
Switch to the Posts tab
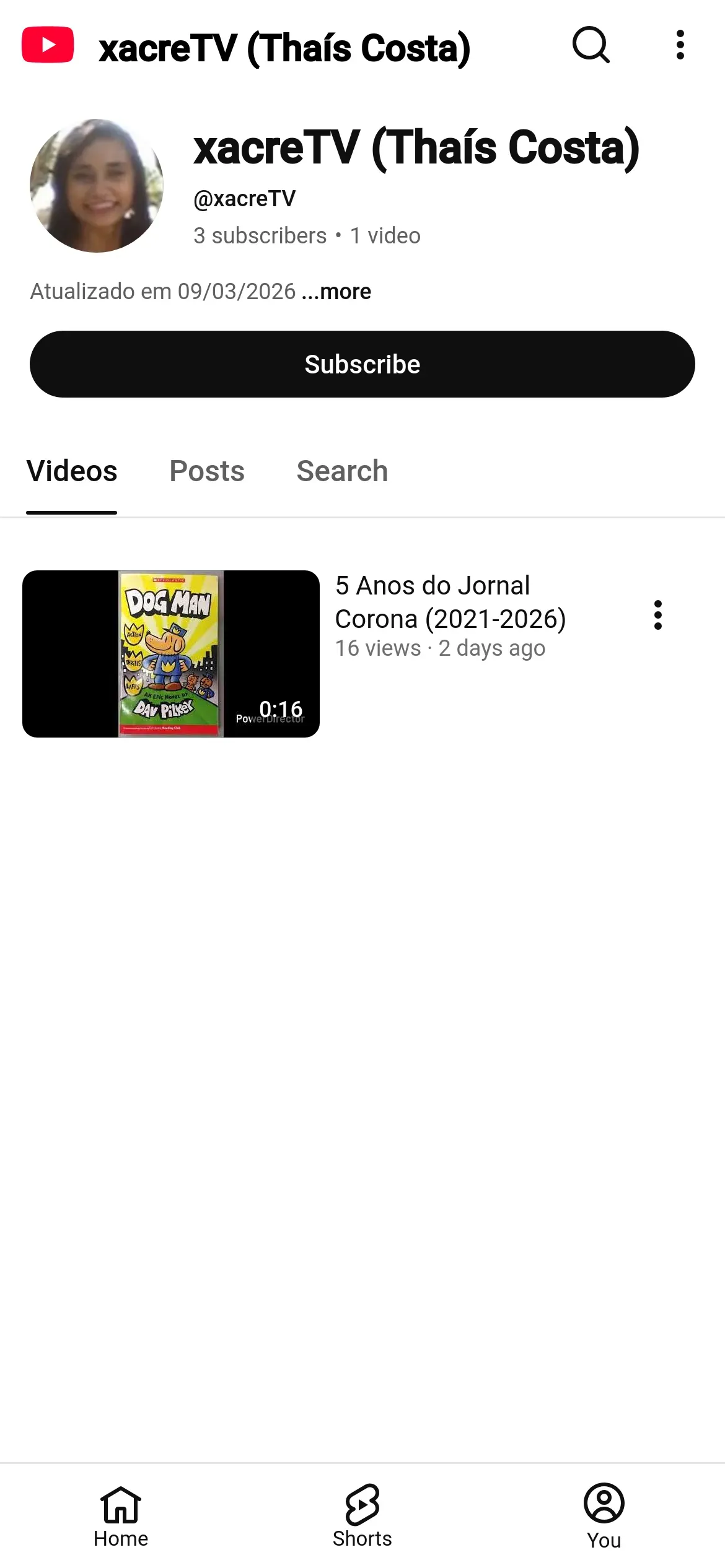[x=207, y=471]
